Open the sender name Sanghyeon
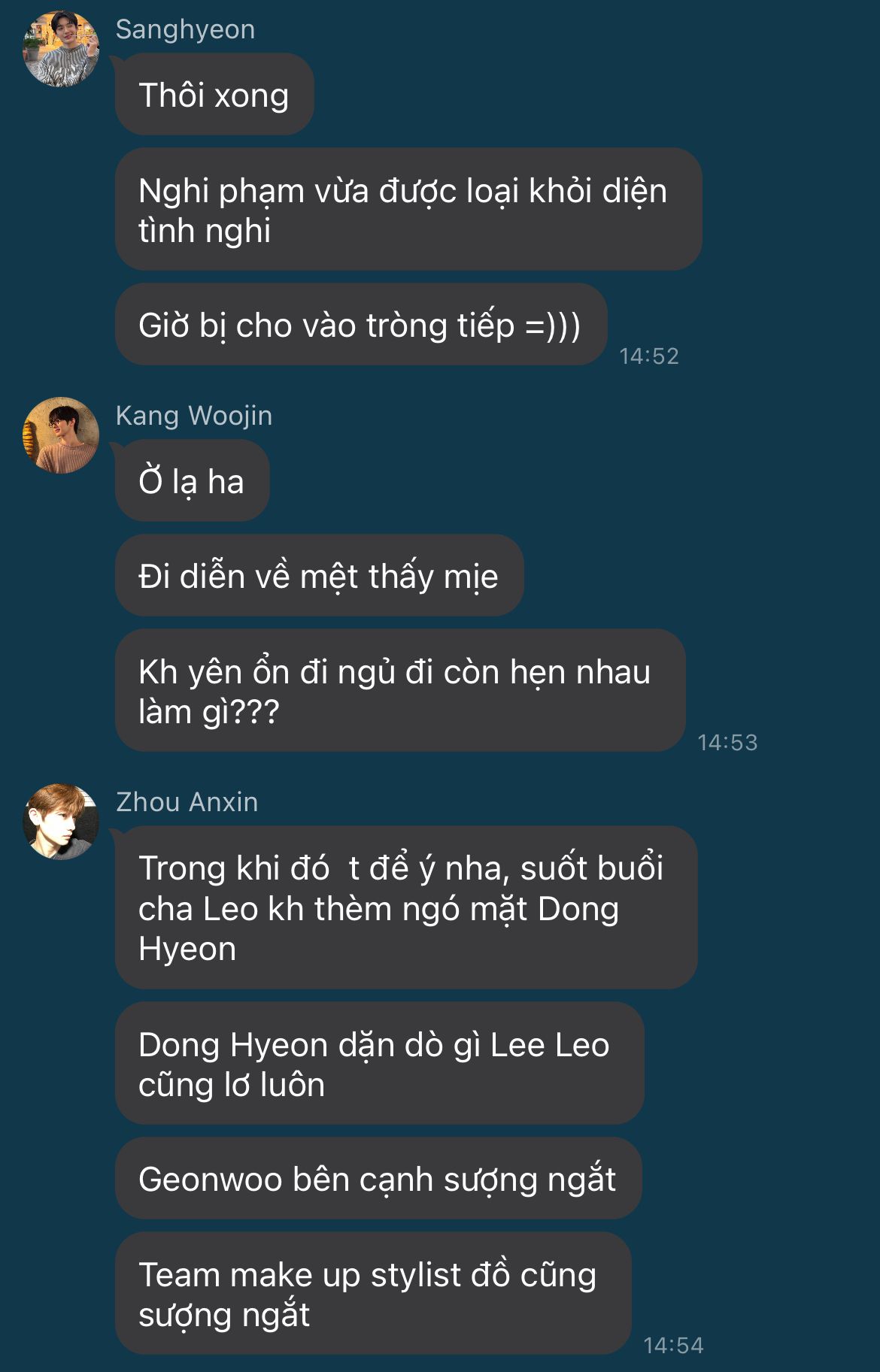880x1372 pixels. [x=185, y=29]
